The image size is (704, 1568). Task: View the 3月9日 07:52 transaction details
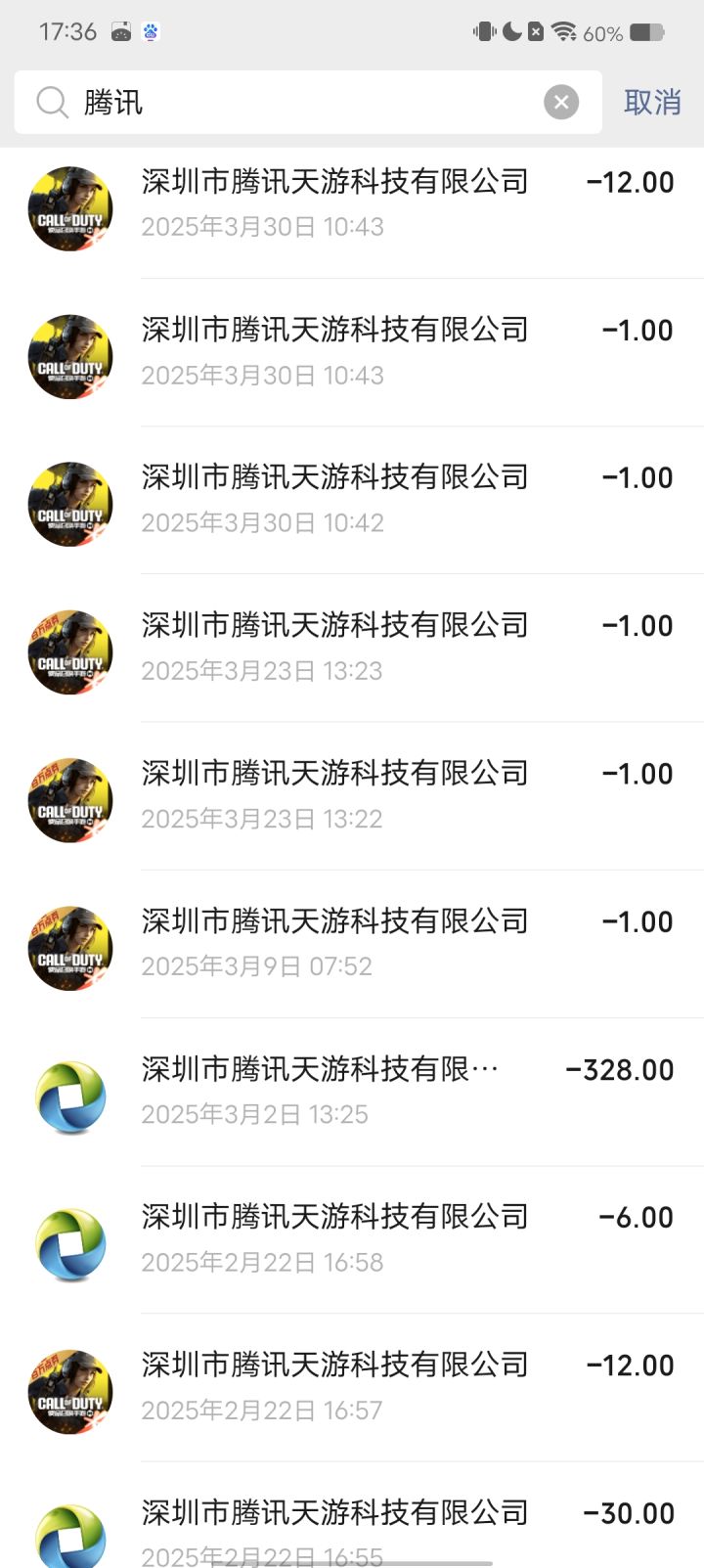(352, 943)
